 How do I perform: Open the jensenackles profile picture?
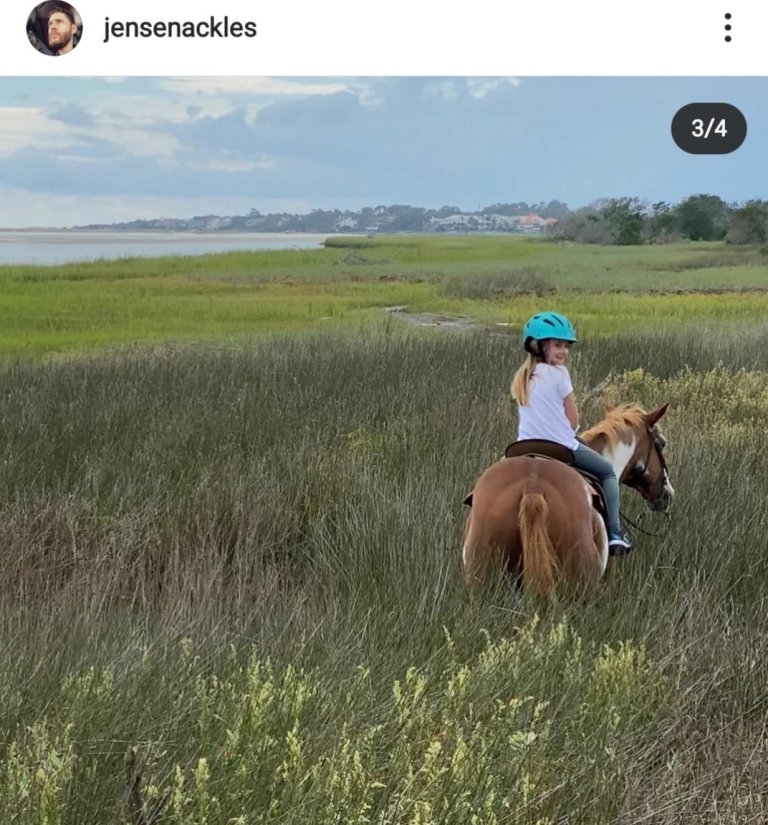(x=54, y=28)
